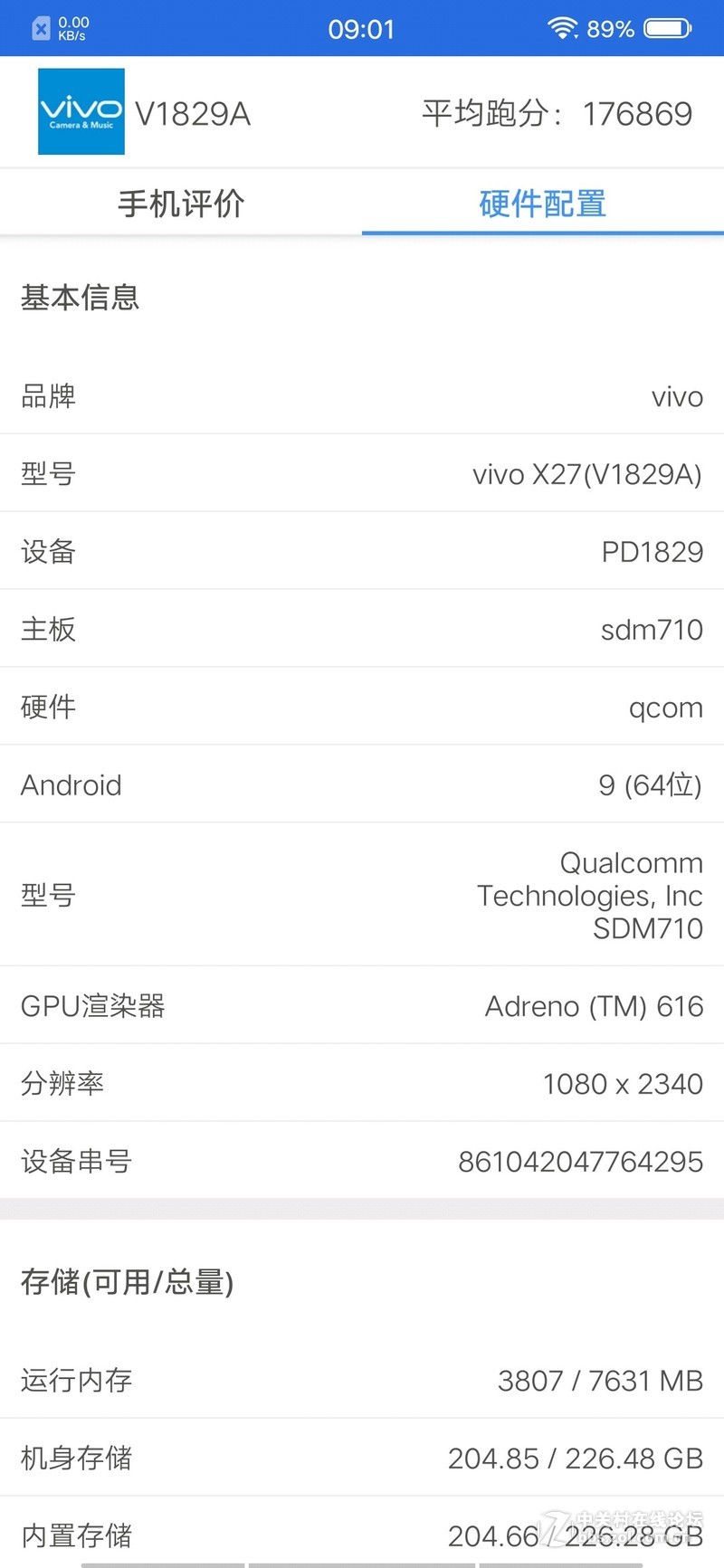Viewport: 724px width, 1568px height.
Task: Tap the 设备串号 serial number row
Action: click(x=362, y=1161)
